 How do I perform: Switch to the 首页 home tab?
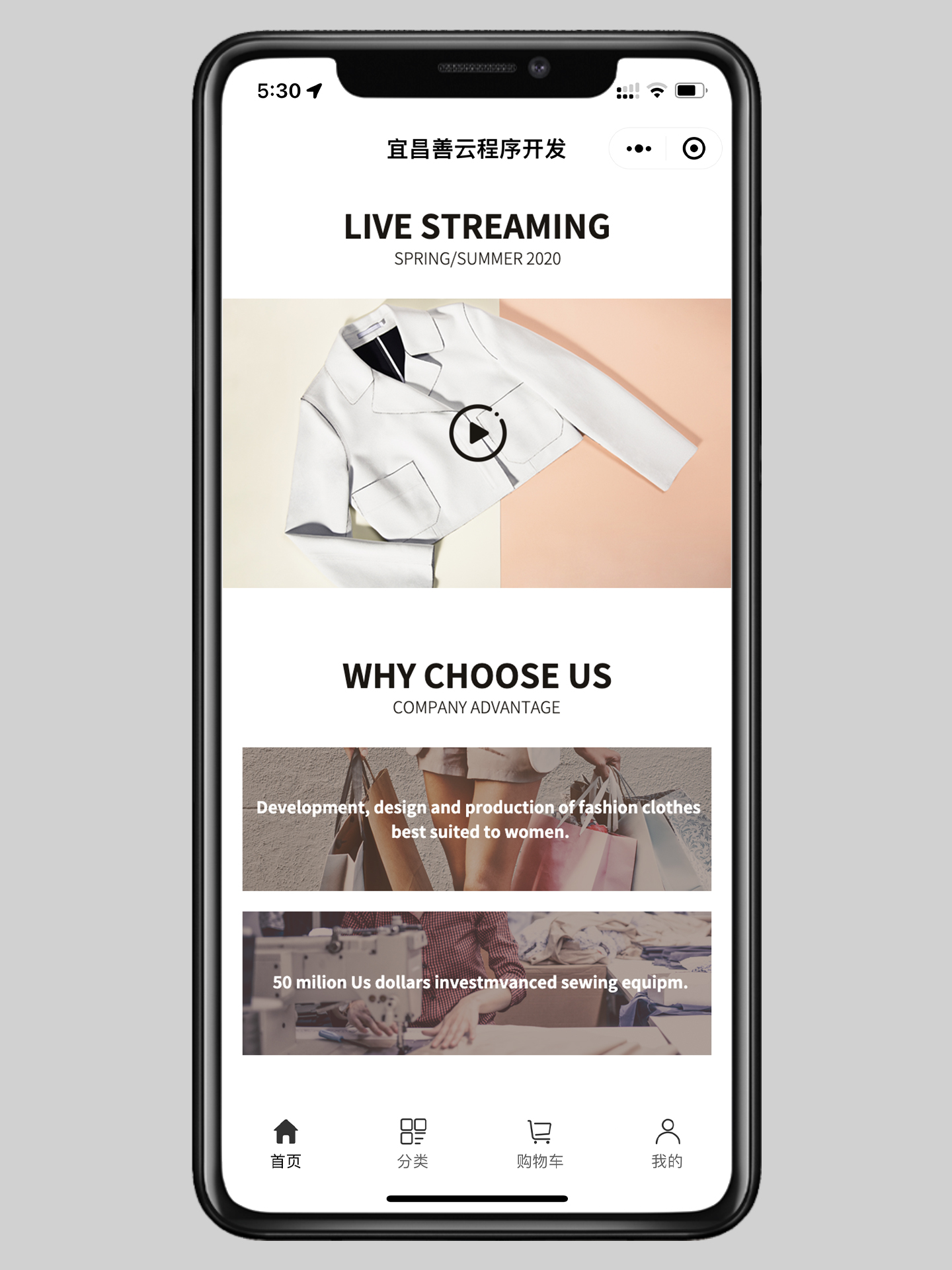[x=286, y=1143]
